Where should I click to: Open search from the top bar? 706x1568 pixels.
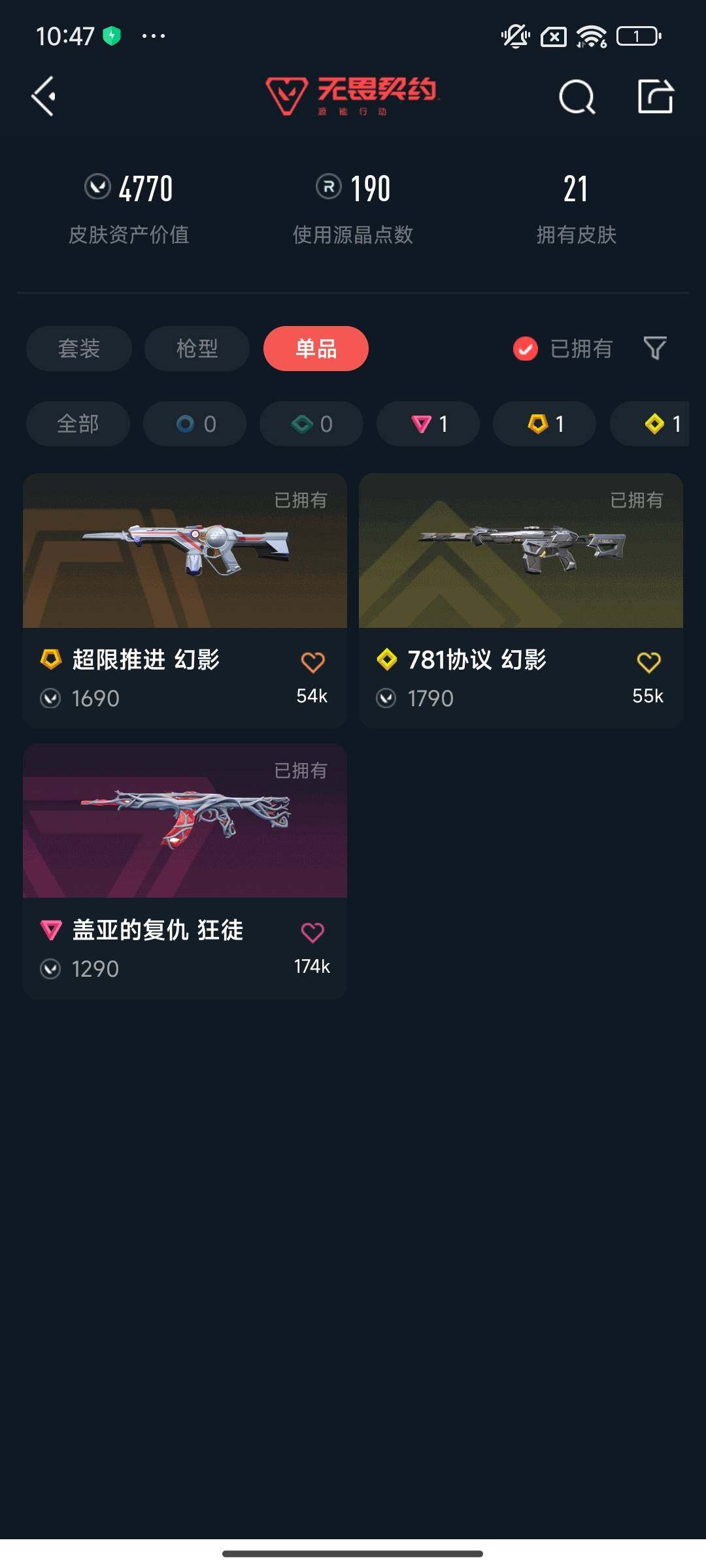click(578, 98)
